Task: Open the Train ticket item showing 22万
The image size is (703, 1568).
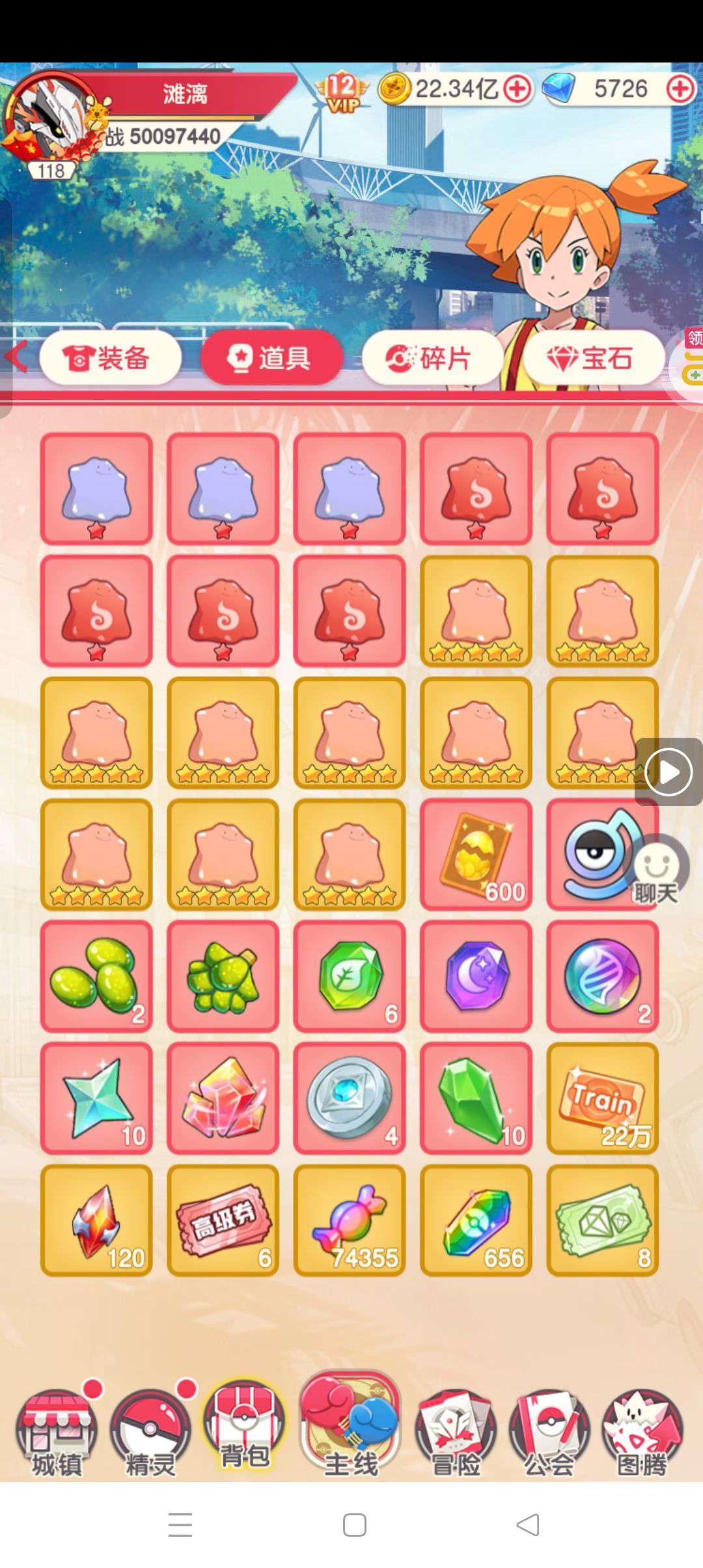Action: pos(602,1098)
